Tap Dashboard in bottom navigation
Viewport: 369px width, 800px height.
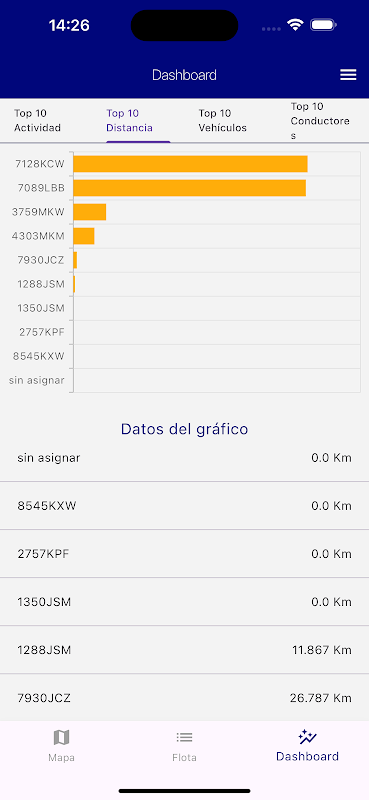307,745
